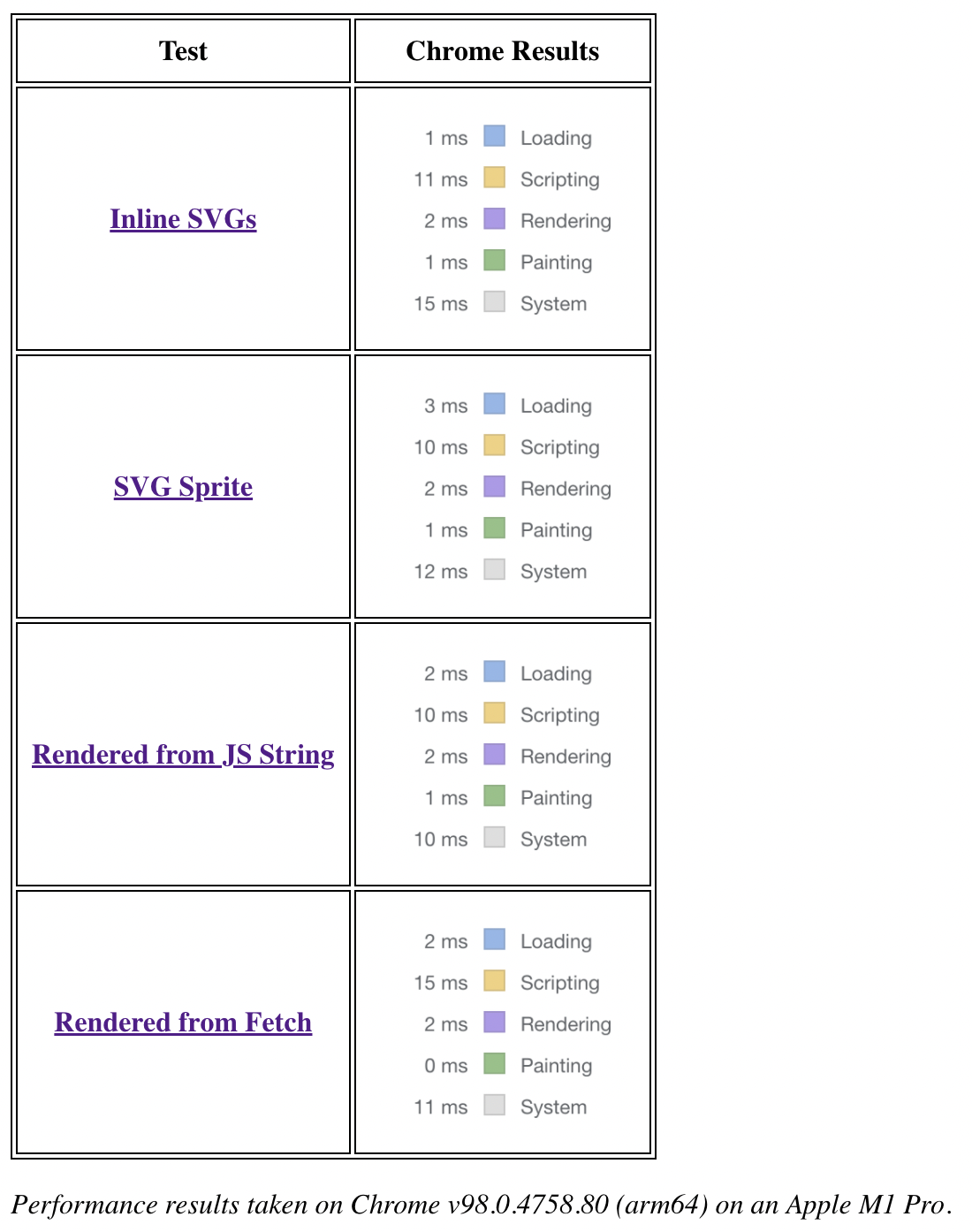Open the SVG Sprite test link
This screenshot has width=972, height=1232.
[183, 486]
